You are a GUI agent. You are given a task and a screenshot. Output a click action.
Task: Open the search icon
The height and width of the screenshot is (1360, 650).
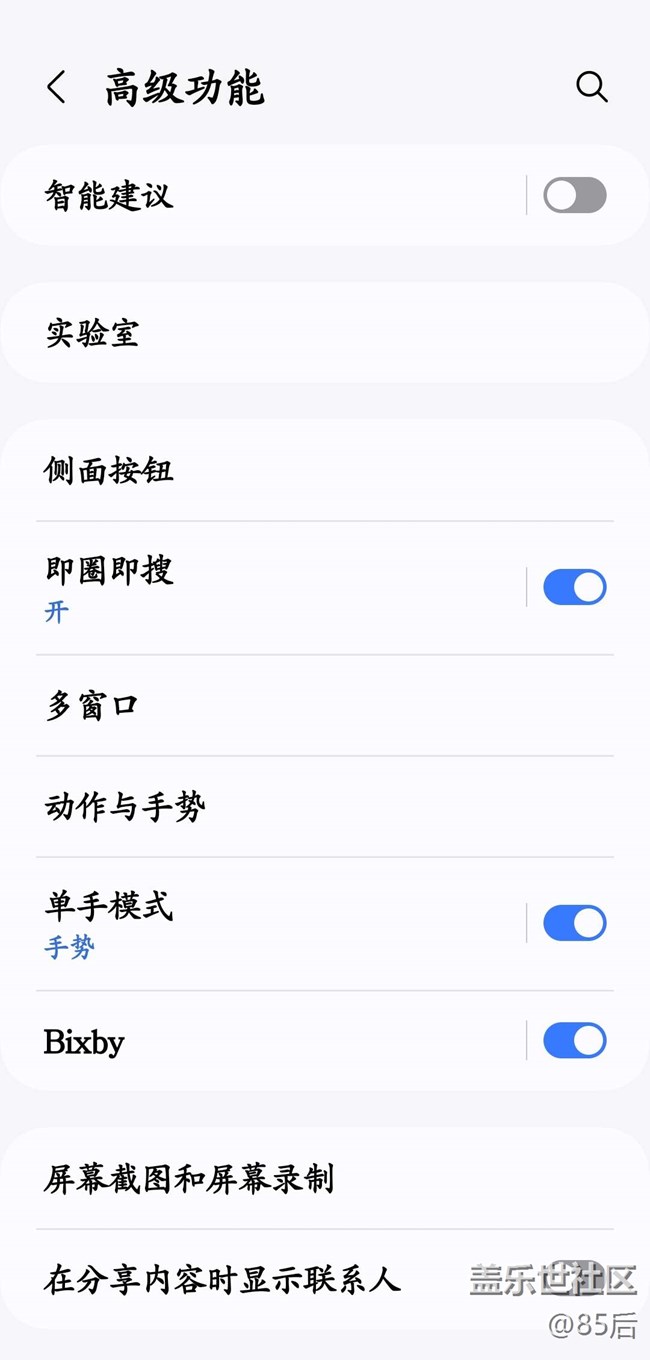(x=591, y=88)
